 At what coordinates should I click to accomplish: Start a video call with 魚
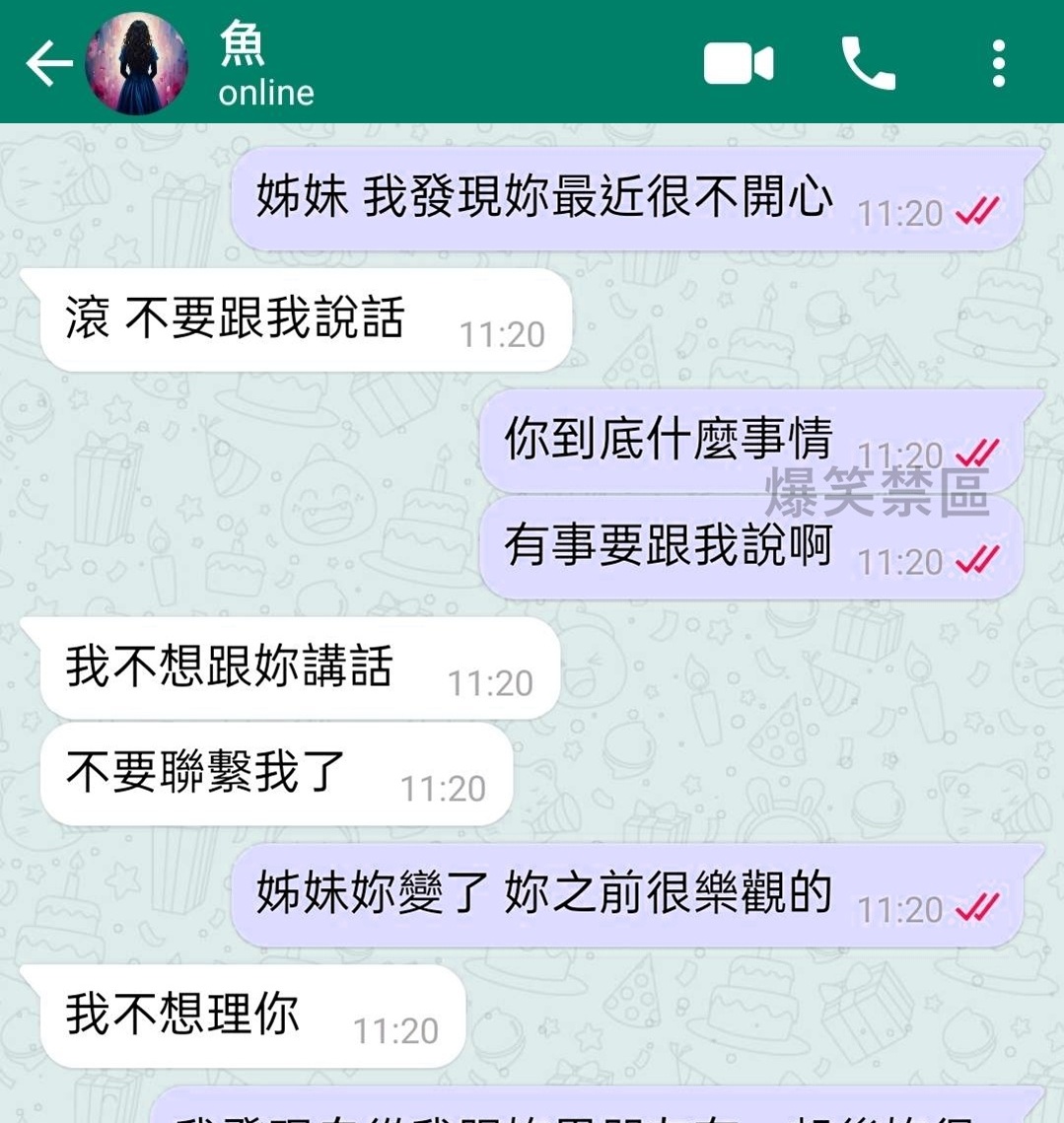point(738,64)
